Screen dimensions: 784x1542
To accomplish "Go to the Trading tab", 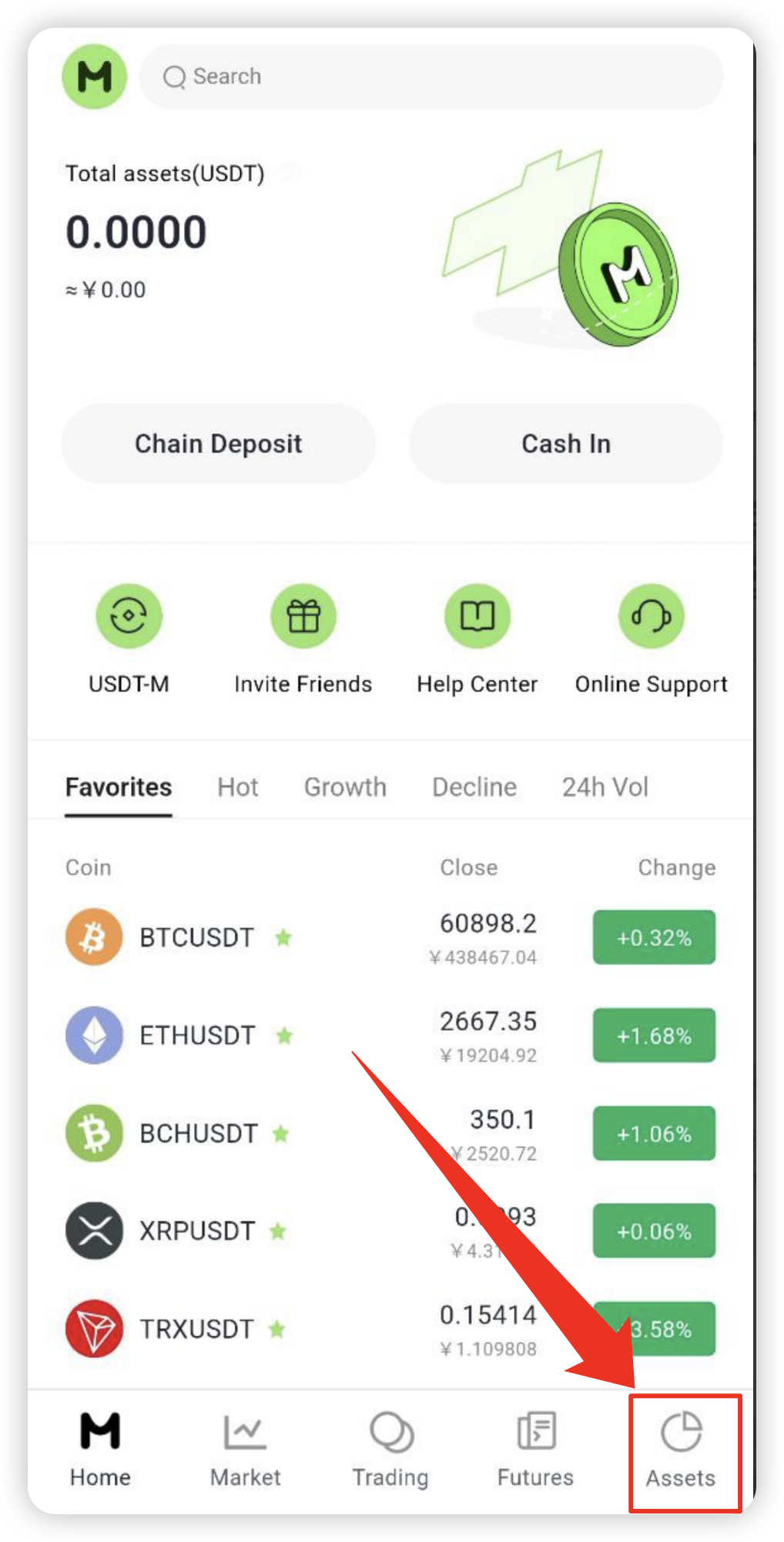I will (390, 1449).
